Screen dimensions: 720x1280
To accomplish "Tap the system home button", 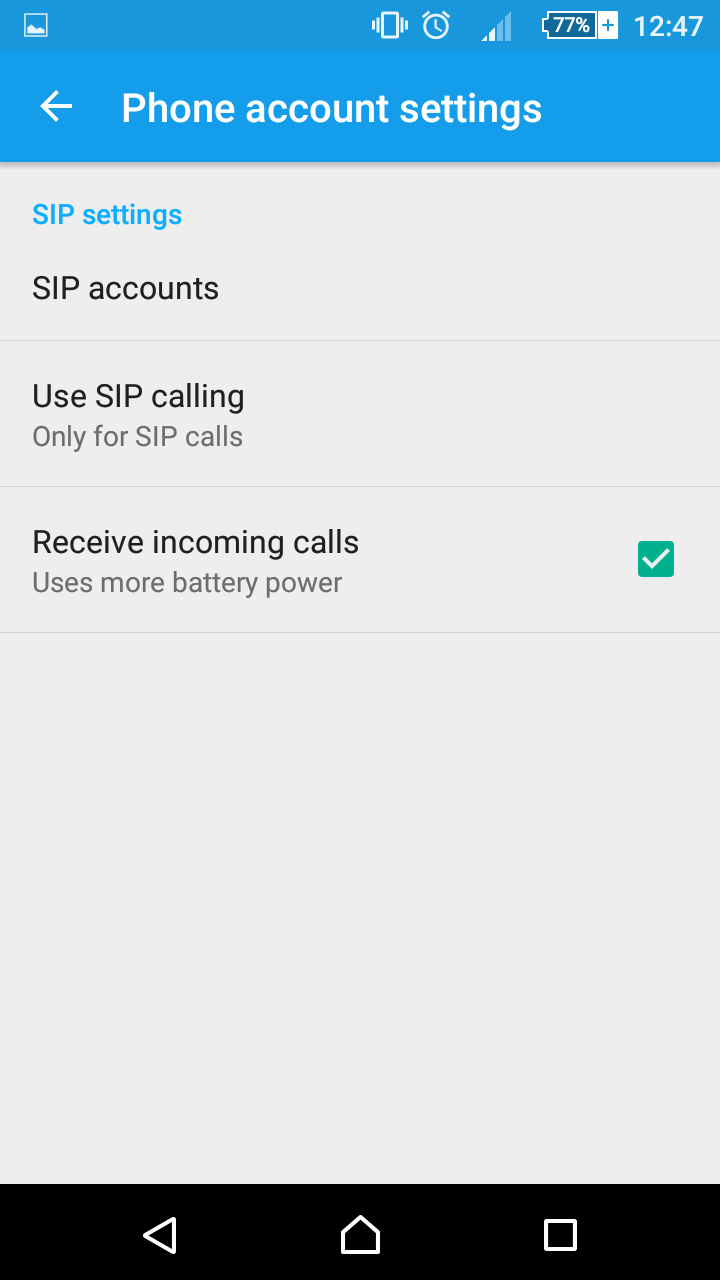I will point(360,1234).
